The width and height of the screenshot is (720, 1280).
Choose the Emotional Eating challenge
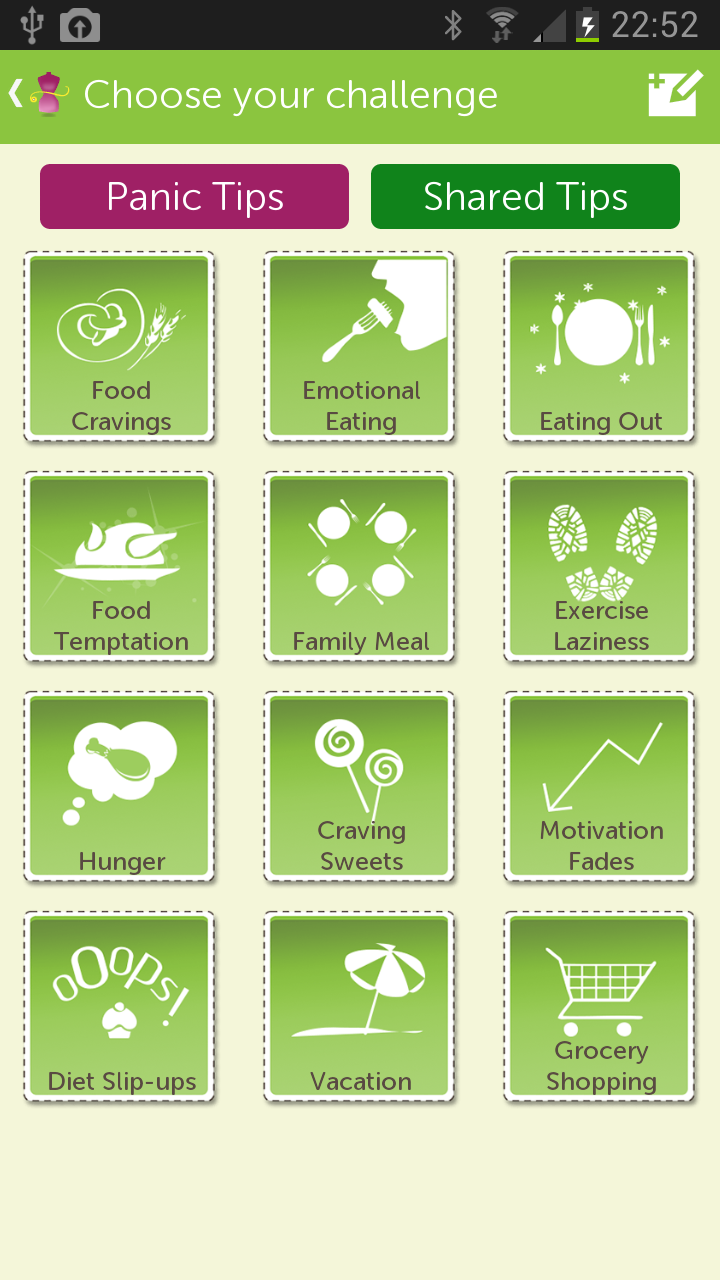[x=360, y=347]
